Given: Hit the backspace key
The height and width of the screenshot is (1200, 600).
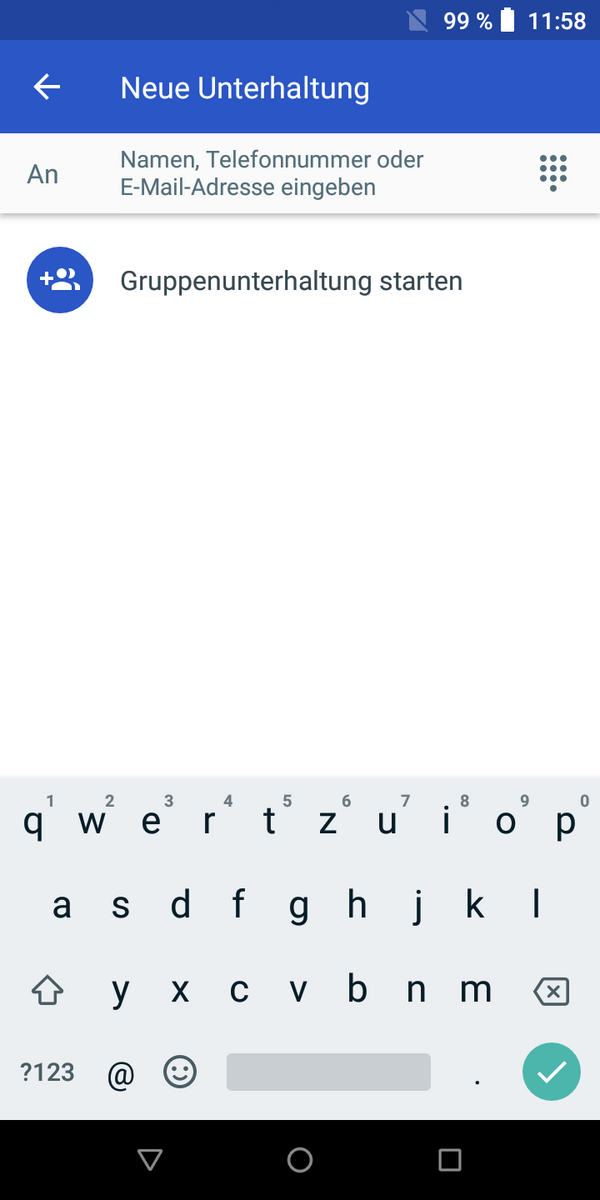Looking at the screenshot, I should (x=551, y=991).
